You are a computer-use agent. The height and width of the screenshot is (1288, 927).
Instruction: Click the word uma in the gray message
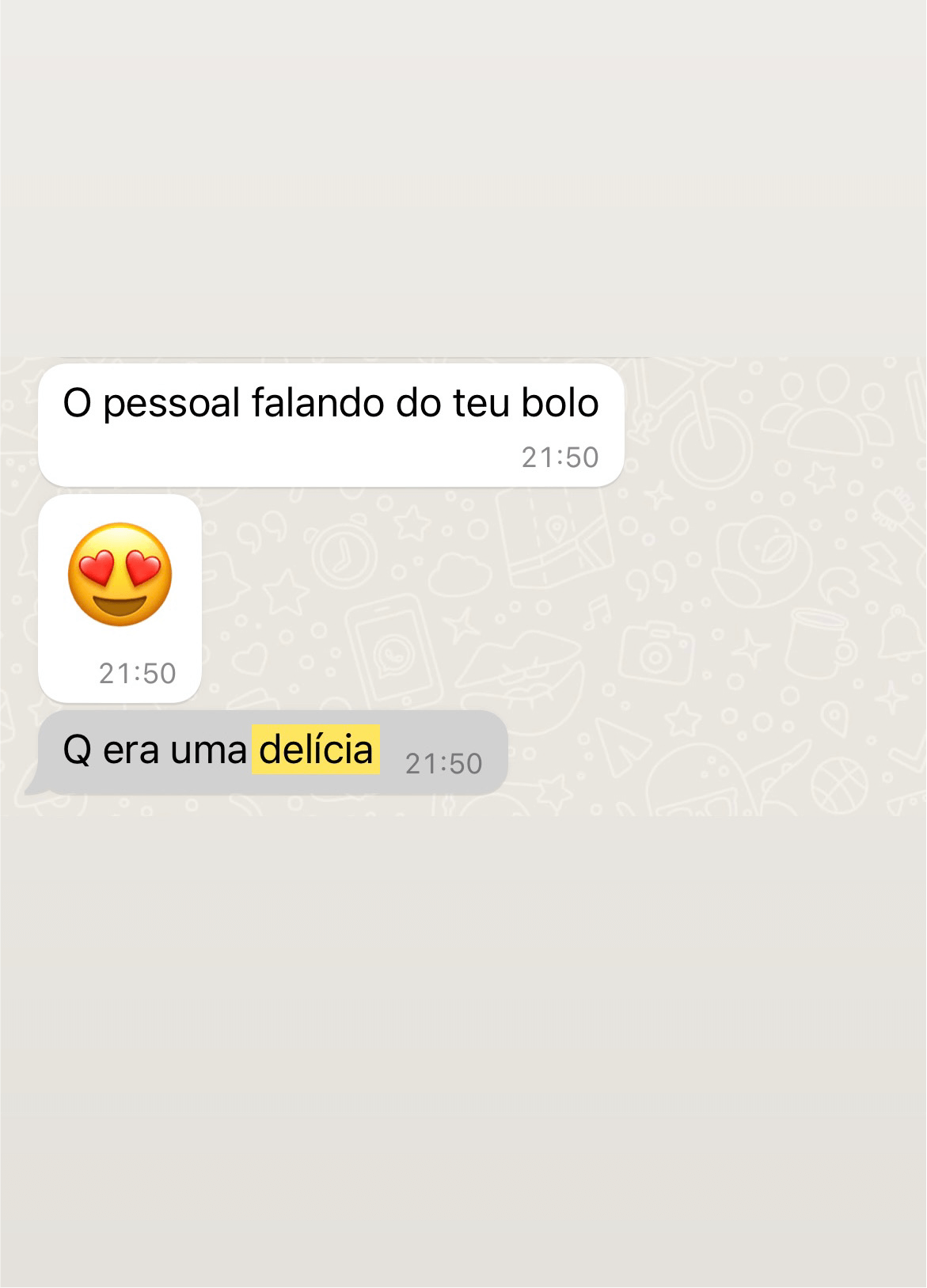pyautogui.click(x=210, y=749)
